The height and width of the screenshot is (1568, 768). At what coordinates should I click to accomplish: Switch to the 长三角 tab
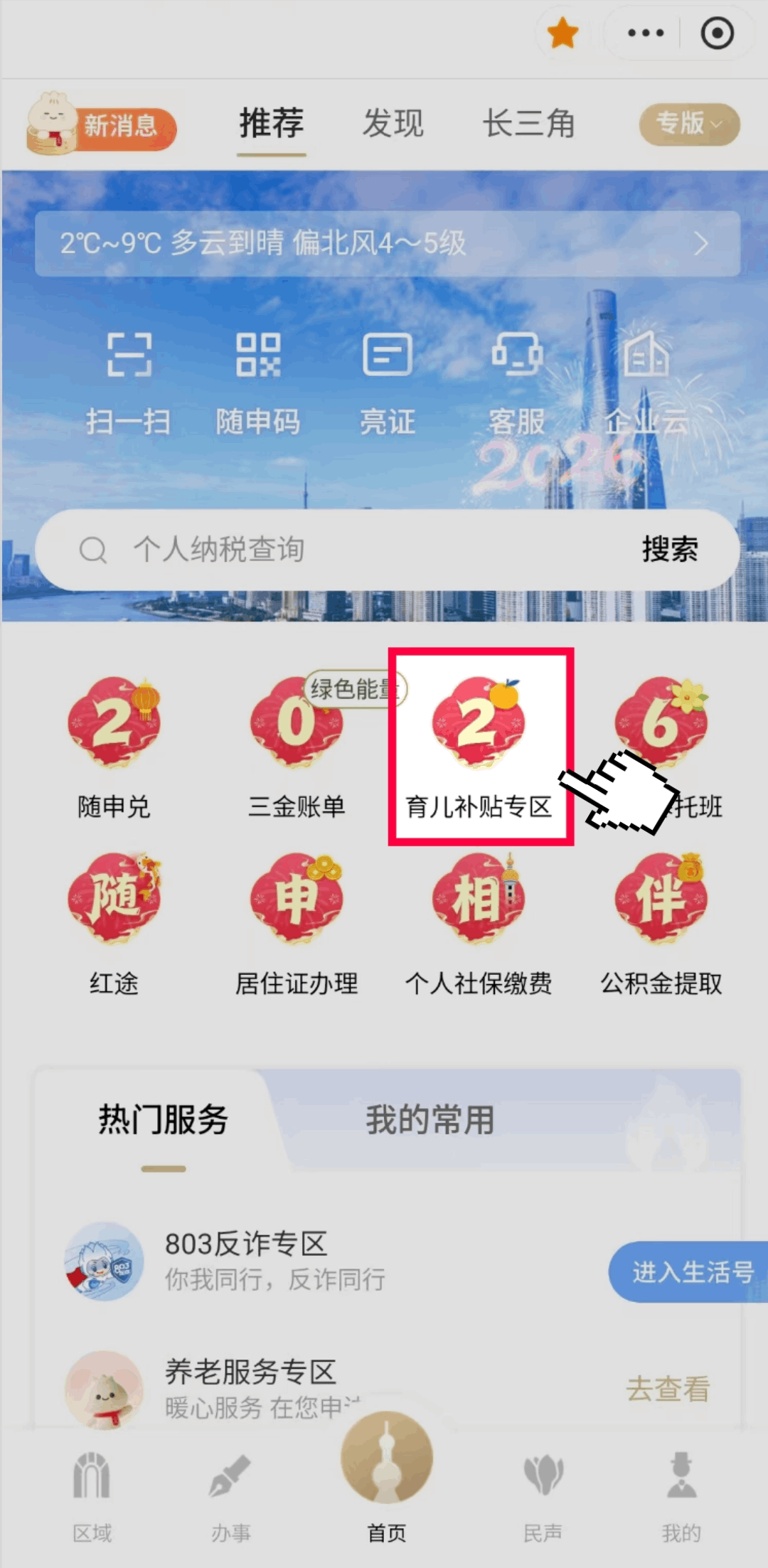[x=528, y=124]
